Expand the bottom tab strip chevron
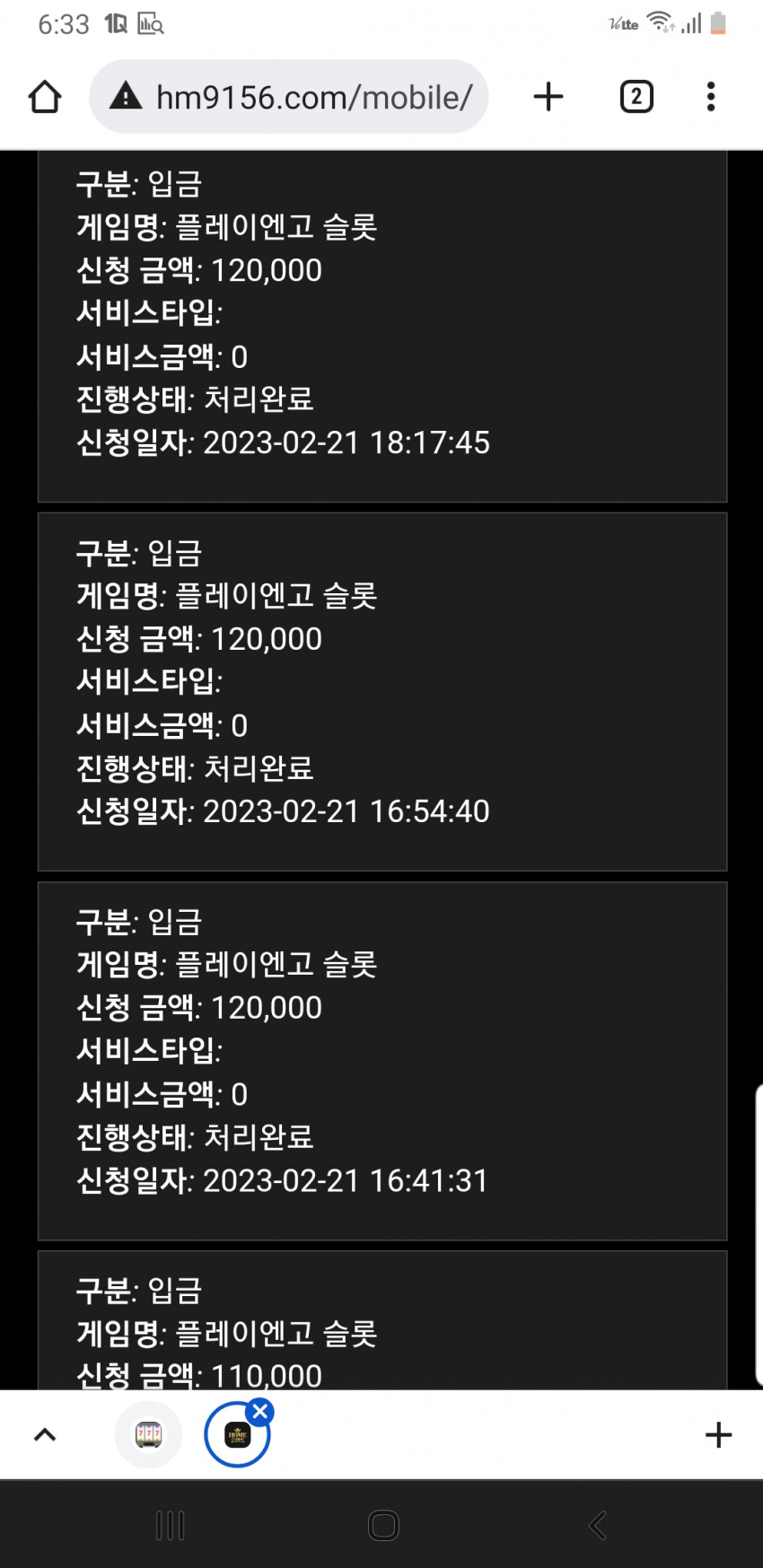 45,1434
